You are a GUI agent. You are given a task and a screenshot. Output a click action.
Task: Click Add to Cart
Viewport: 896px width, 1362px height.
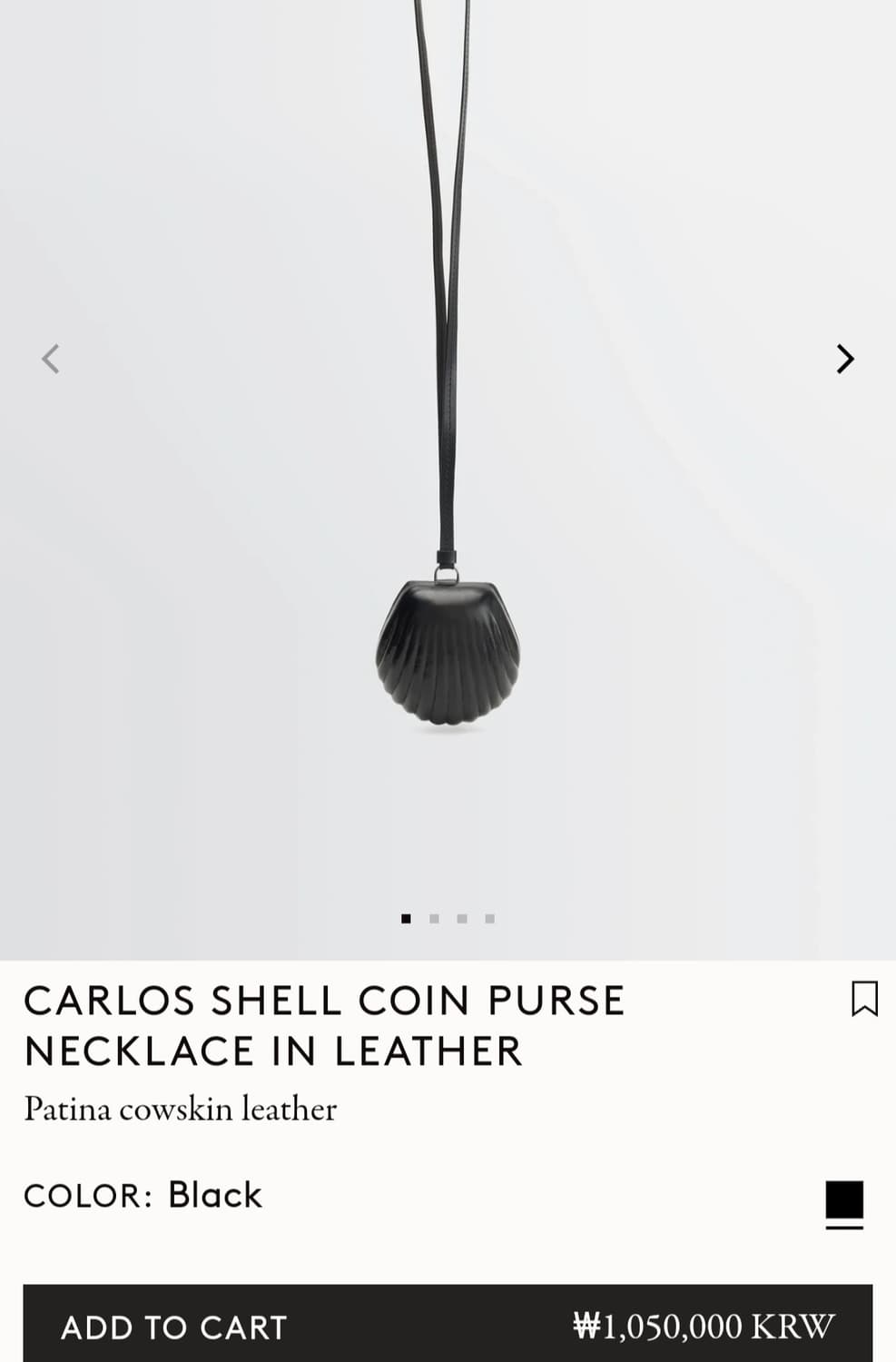coord(175,1327)
